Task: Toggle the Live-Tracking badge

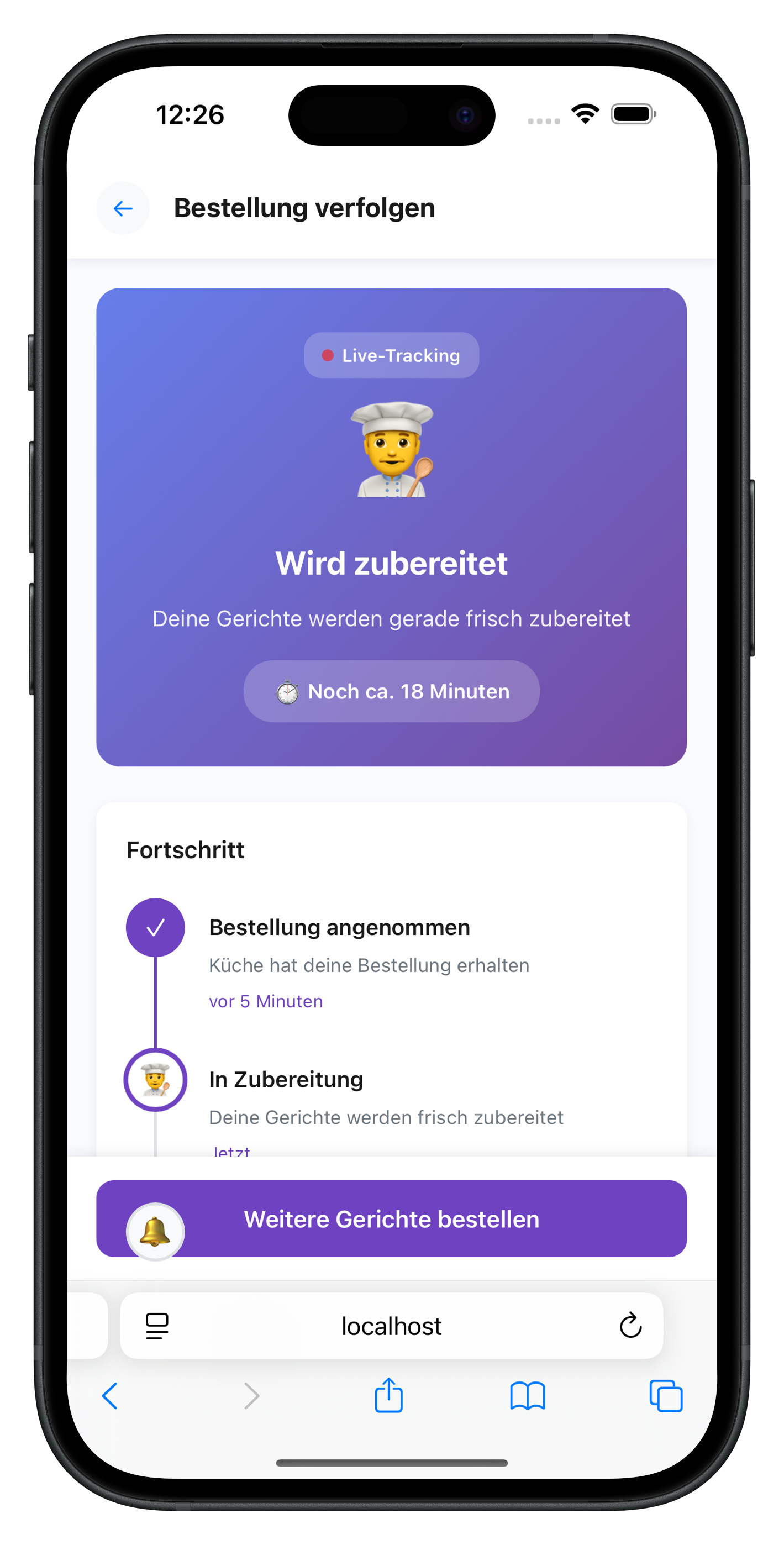Action: (391, 355)
